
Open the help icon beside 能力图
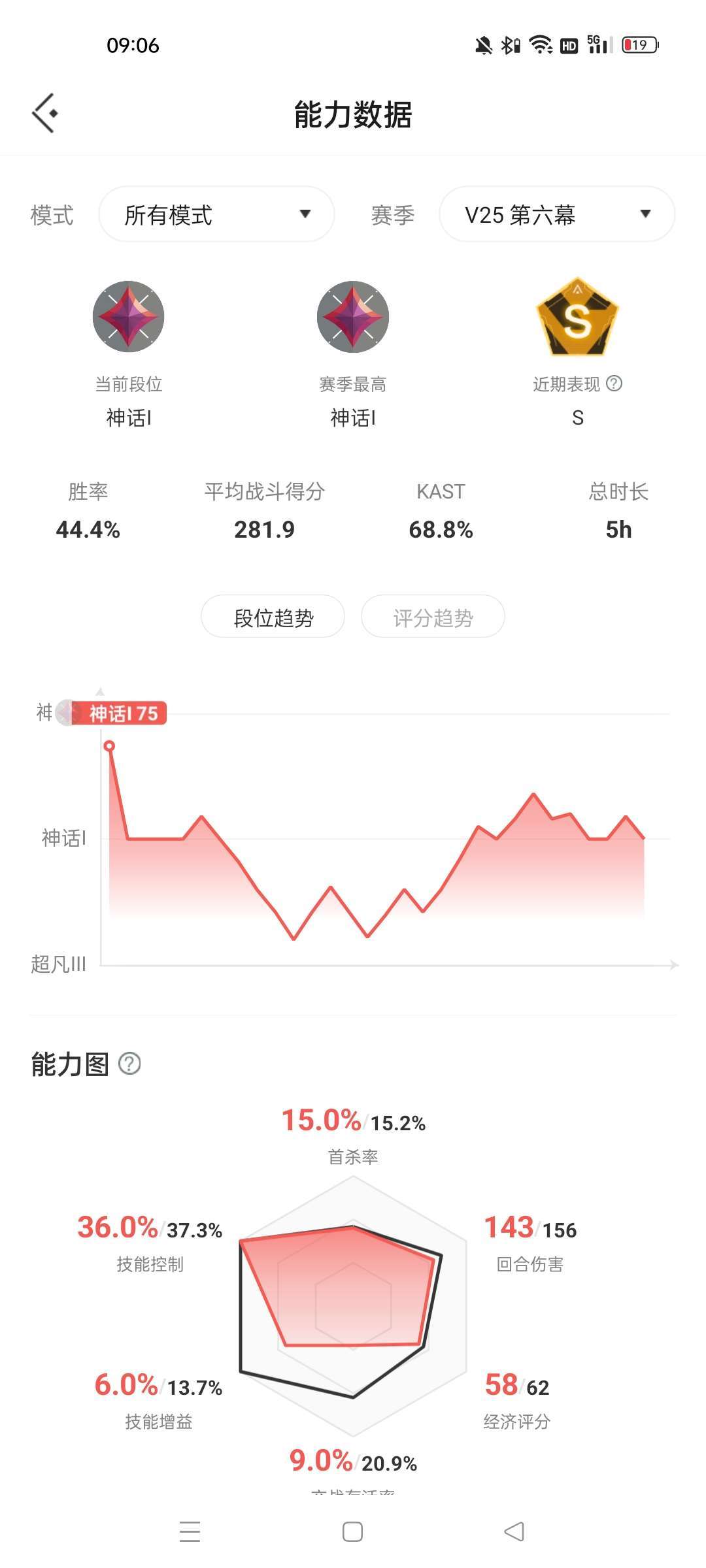(129, 1064)
